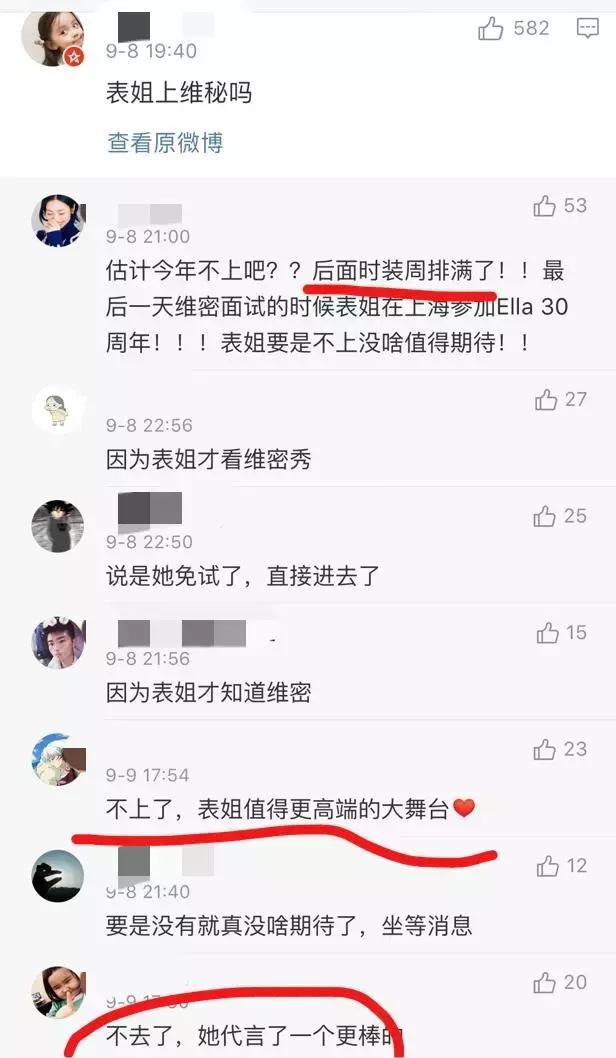The height and width of the screenshot is (1058, 616).
Task: Like the comment 表姐上维秘吗
Action: (490, 29)
